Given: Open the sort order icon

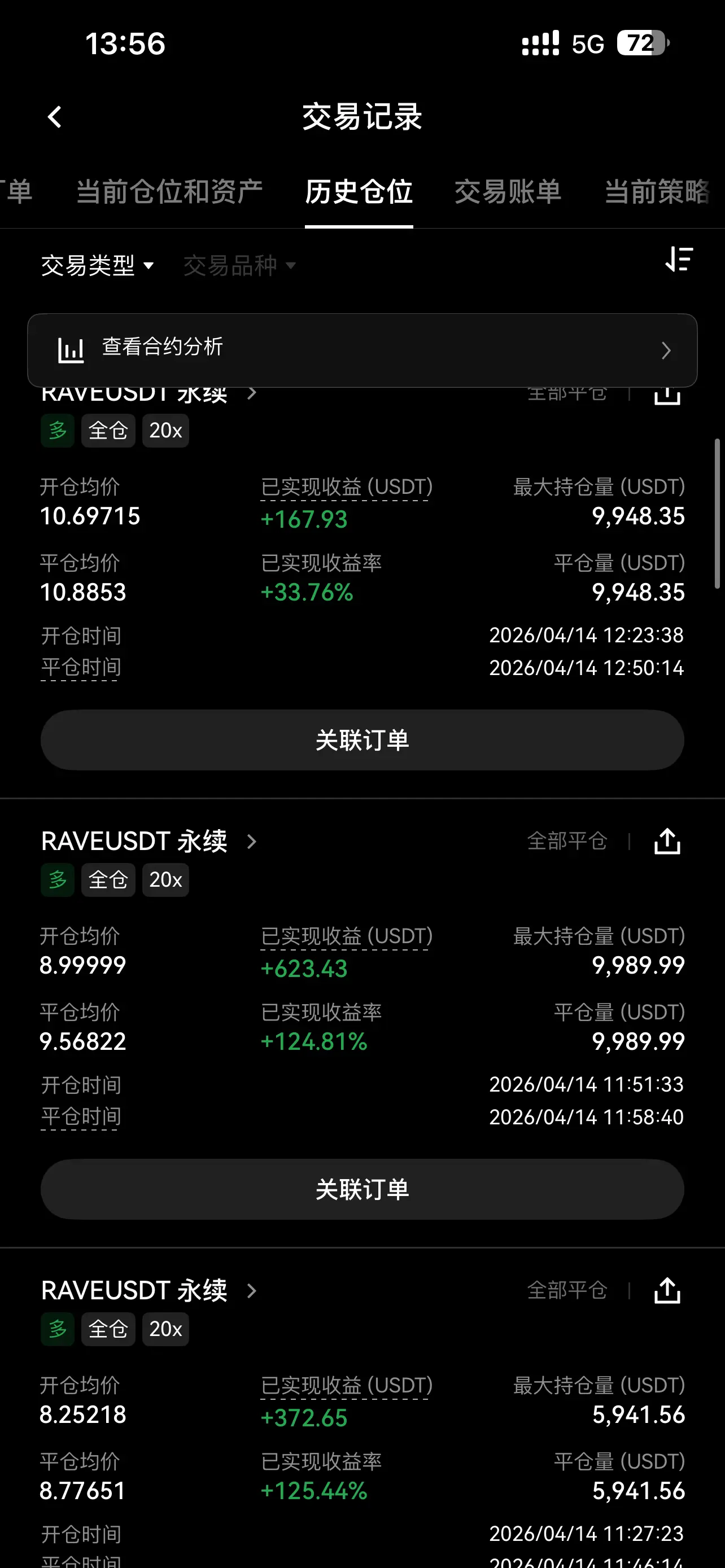Looking at the screenshot, I should pos(679,260).
